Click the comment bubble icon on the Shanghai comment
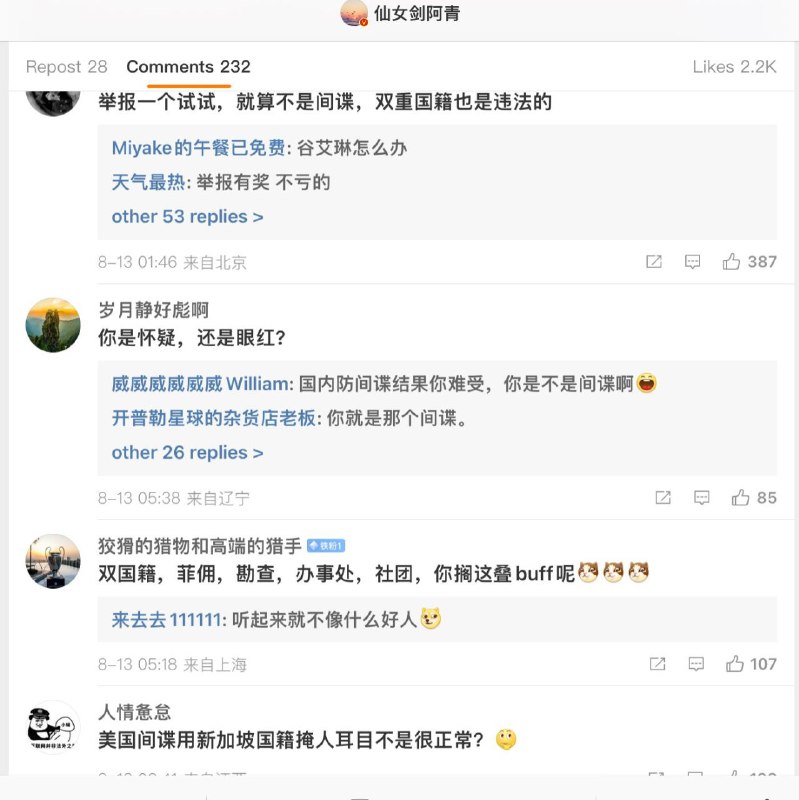 pyautogui.click(x=695, y=663)
